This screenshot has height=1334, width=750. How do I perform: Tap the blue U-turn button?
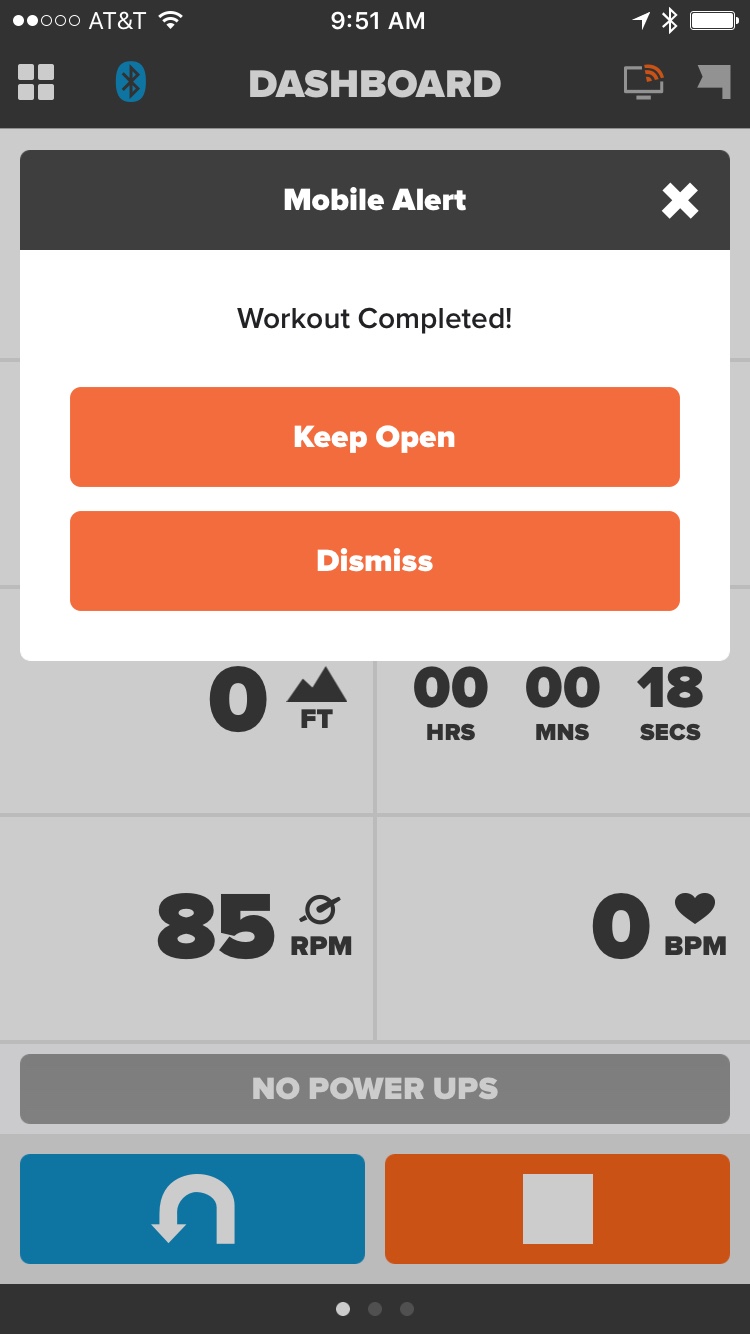pos(192,1209)
